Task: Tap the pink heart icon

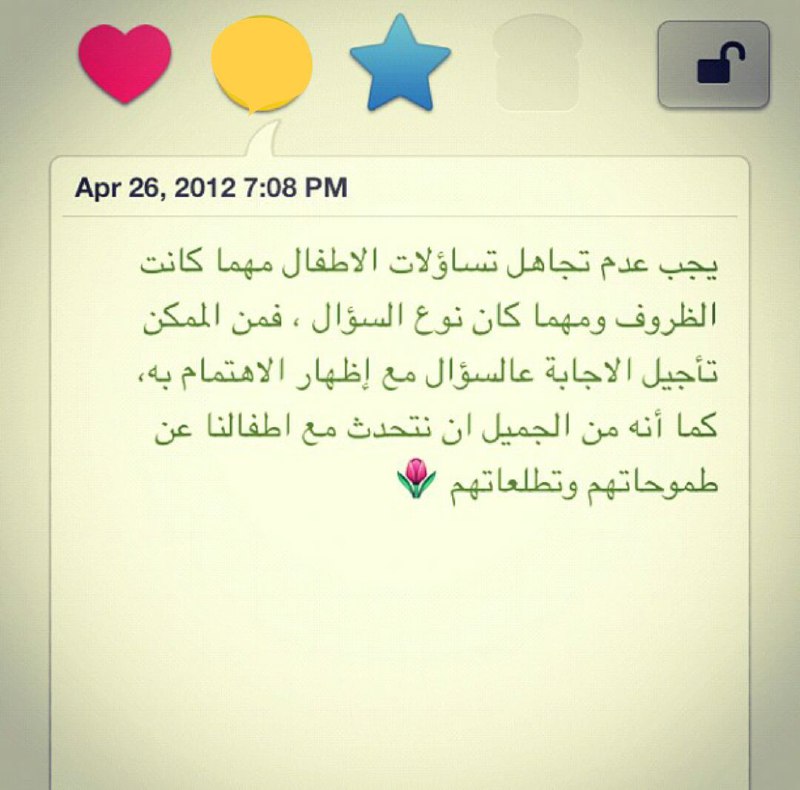Action: click(125, 62)
